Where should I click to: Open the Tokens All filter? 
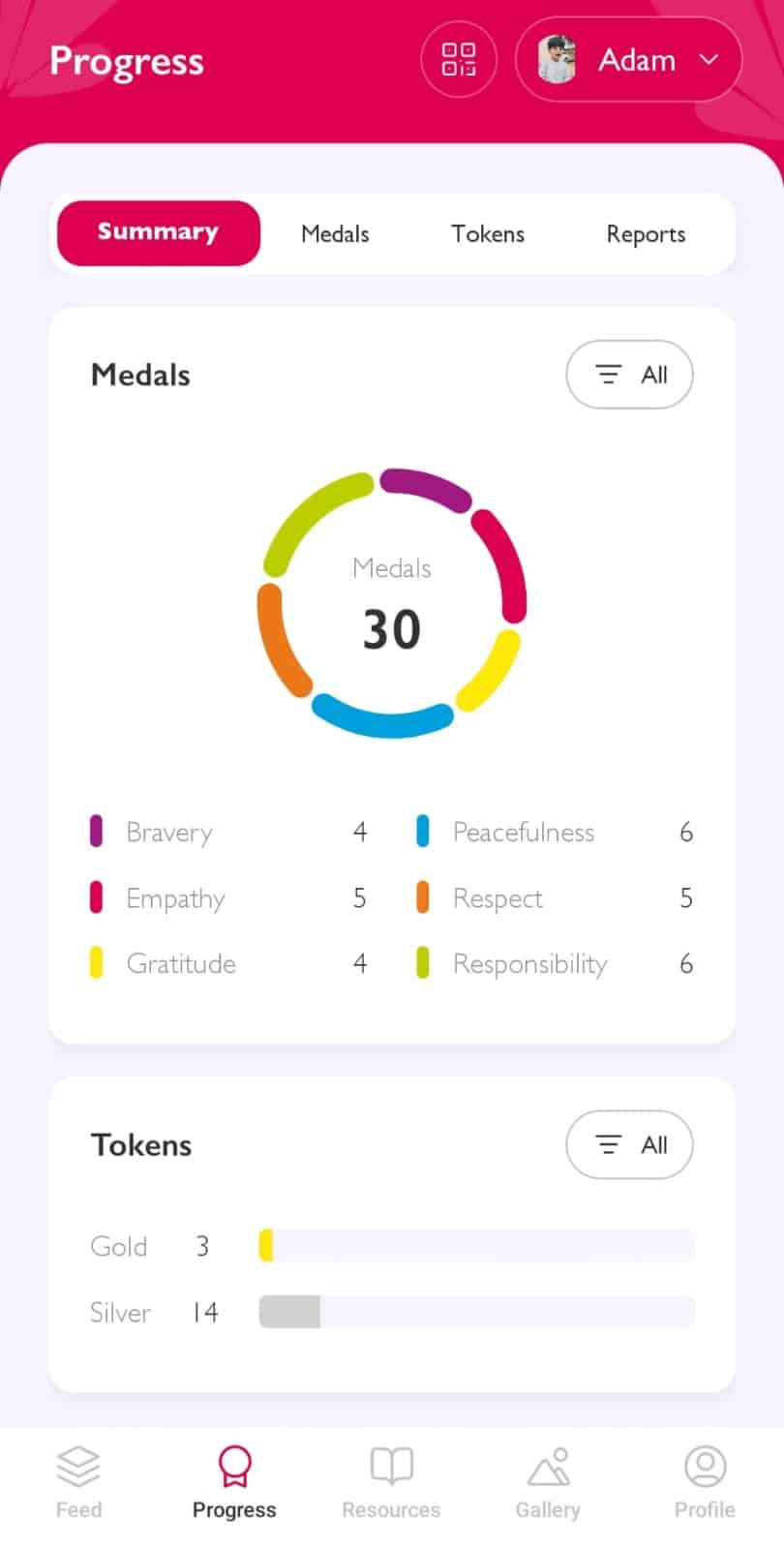pos(629,1144)
